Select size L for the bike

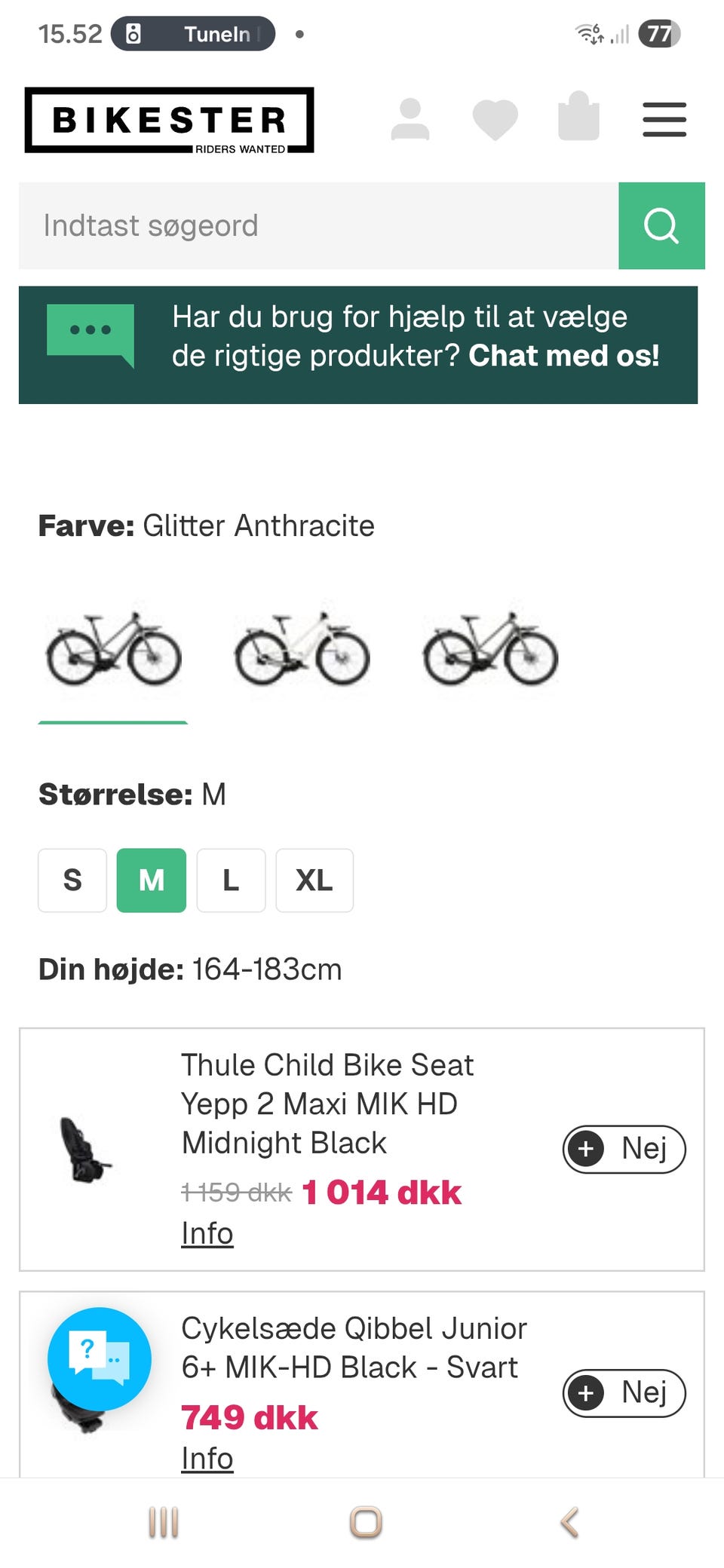point(231,880)
